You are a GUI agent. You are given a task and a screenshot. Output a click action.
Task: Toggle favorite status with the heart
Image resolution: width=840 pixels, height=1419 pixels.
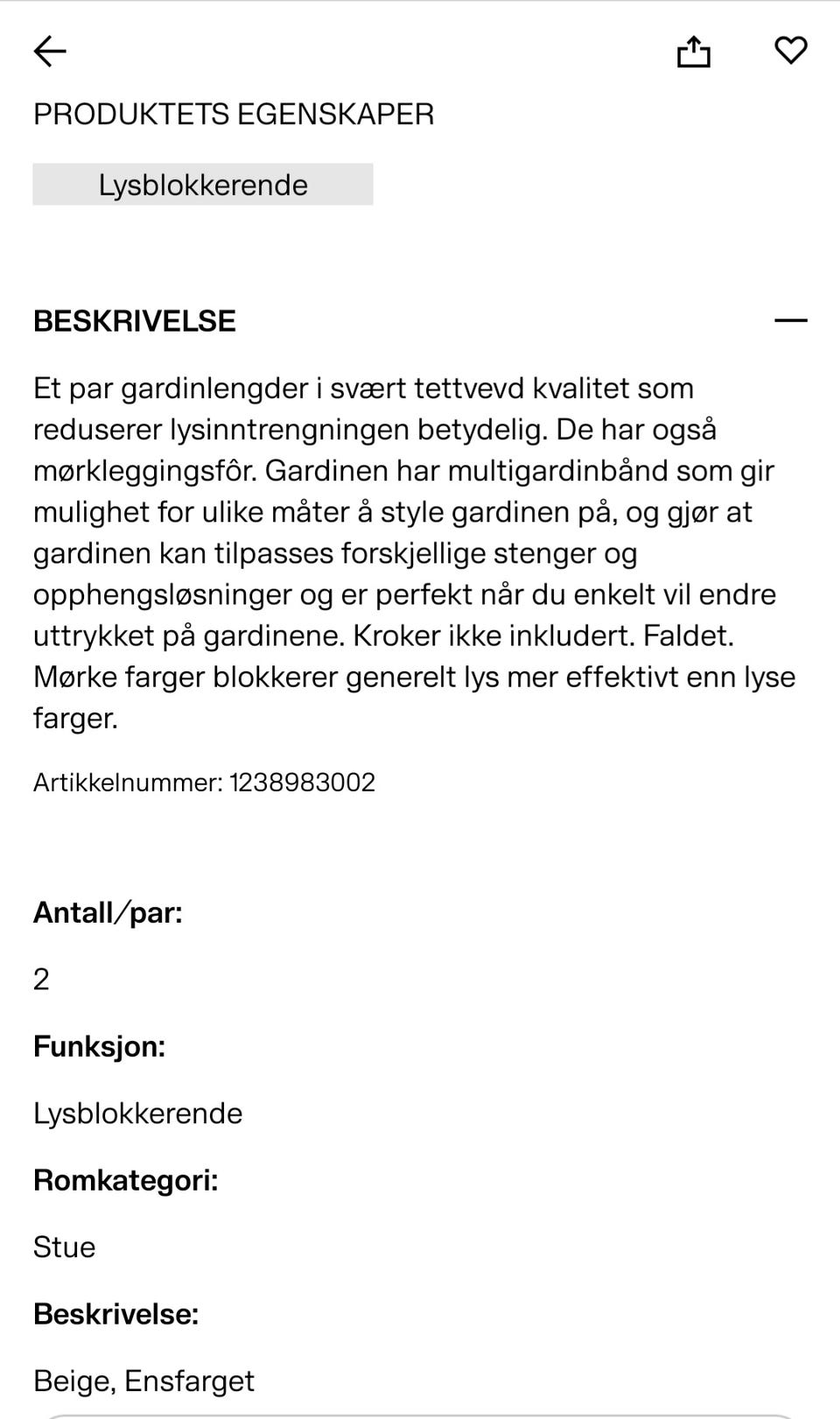[792, 51]
